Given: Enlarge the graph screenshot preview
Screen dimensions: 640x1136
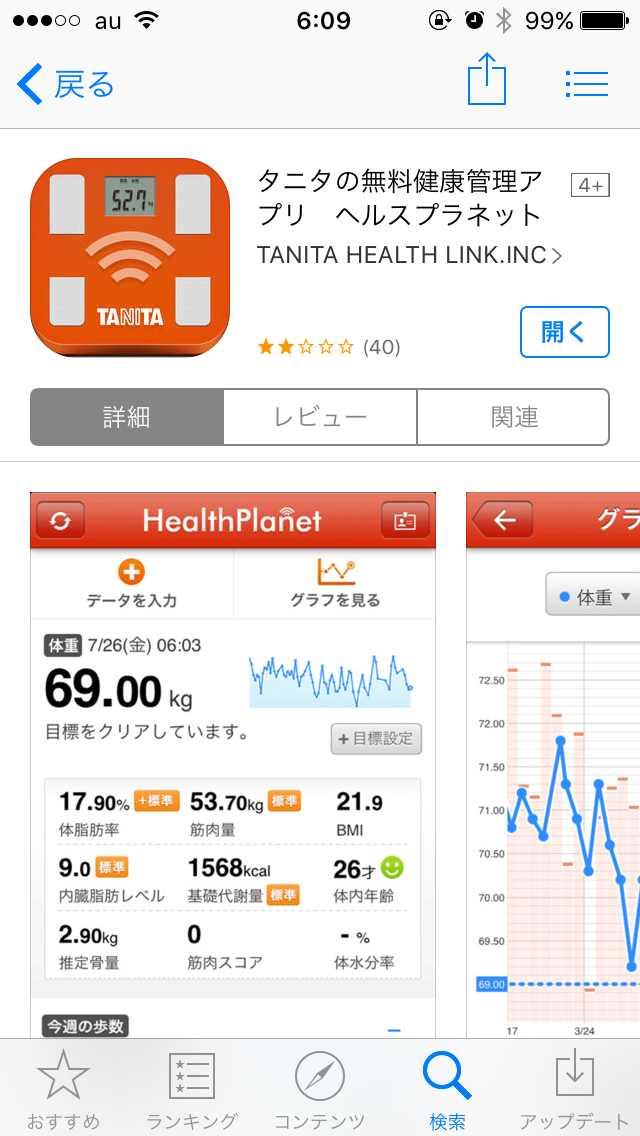Looking at the screenshot, I should coord(553,760).
